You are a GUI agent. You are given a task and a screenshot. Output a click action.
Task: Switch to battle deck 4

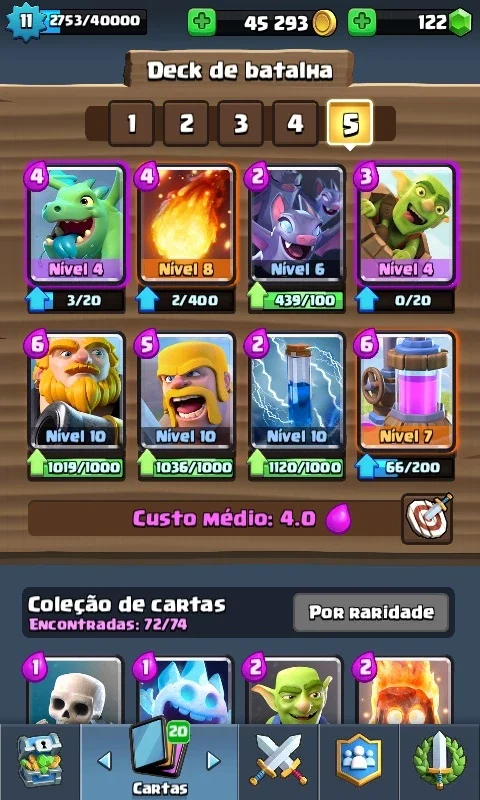(x=295, y=123)
